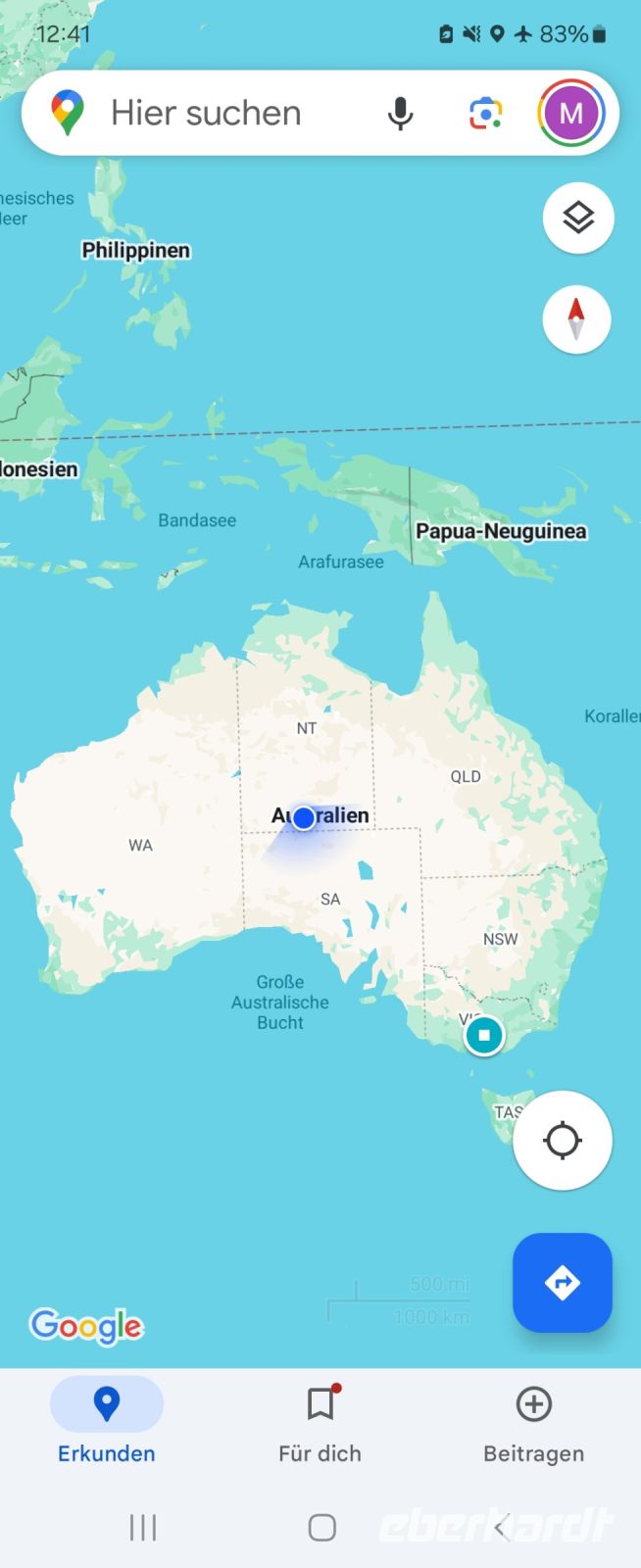This screenshot has width=641, height=1568.
Task: Center map on my current location
Action: point(563,1141)
